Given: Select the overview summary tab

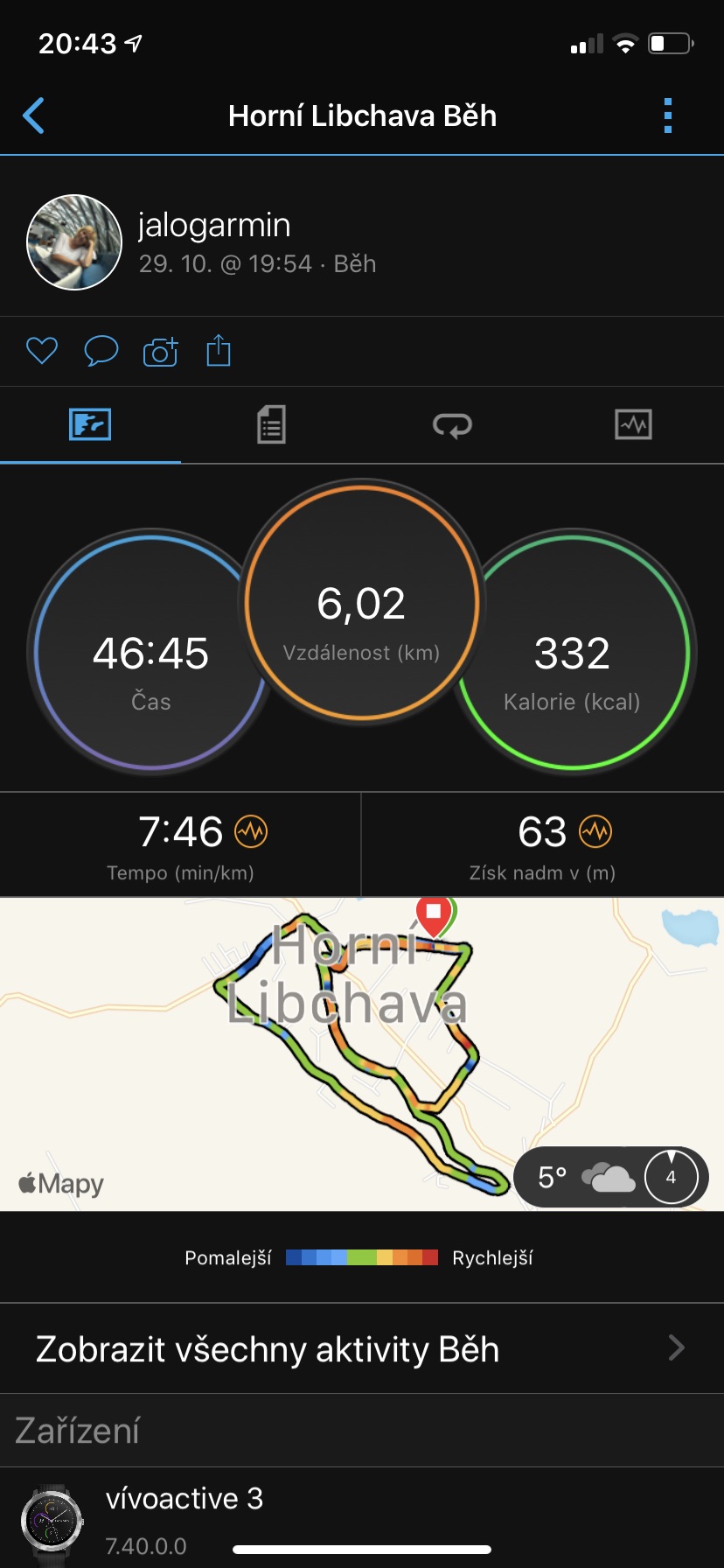Looking at the screenshot, I should tap(90, 425).
